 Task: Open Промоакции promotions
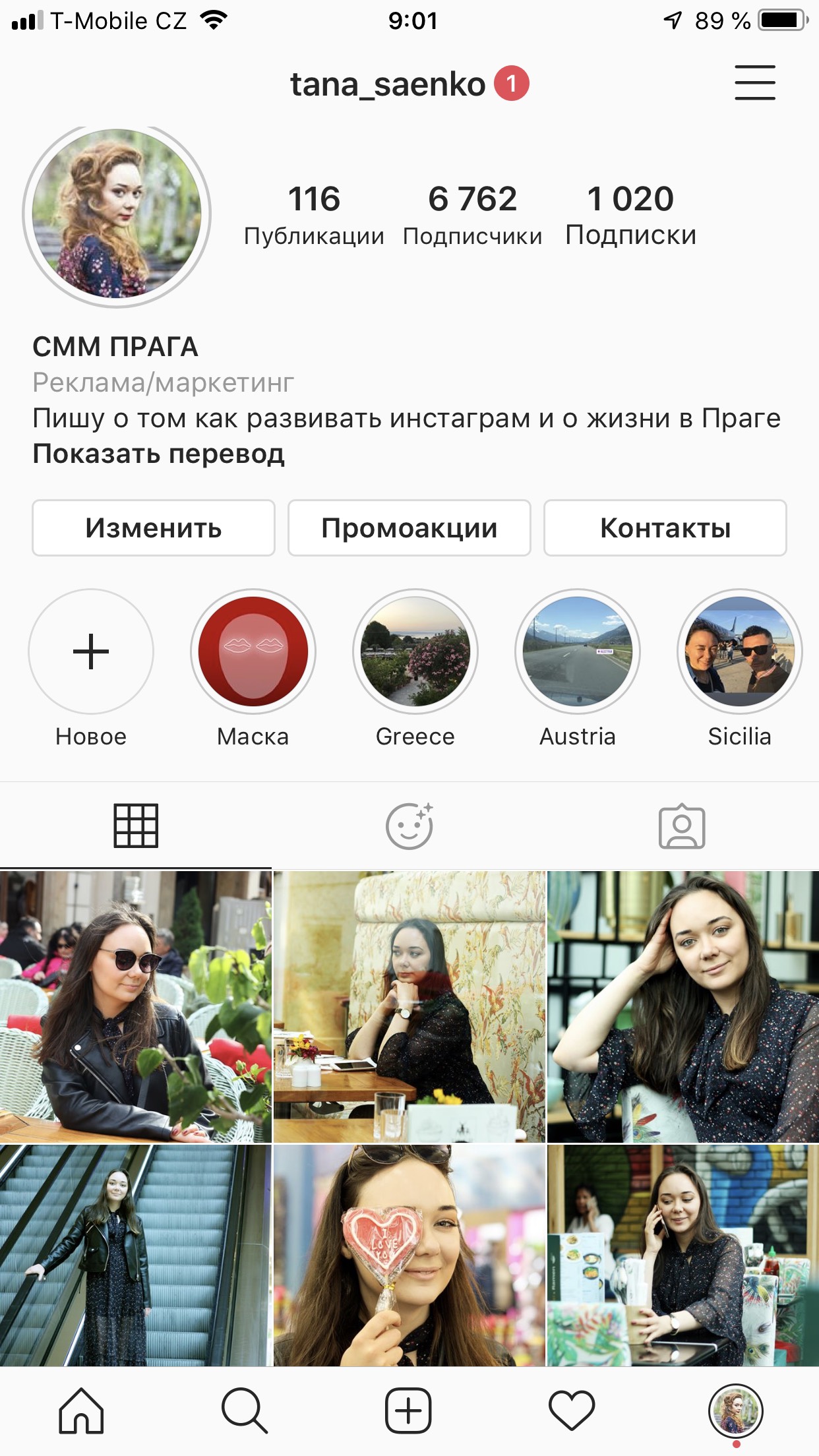409,528
